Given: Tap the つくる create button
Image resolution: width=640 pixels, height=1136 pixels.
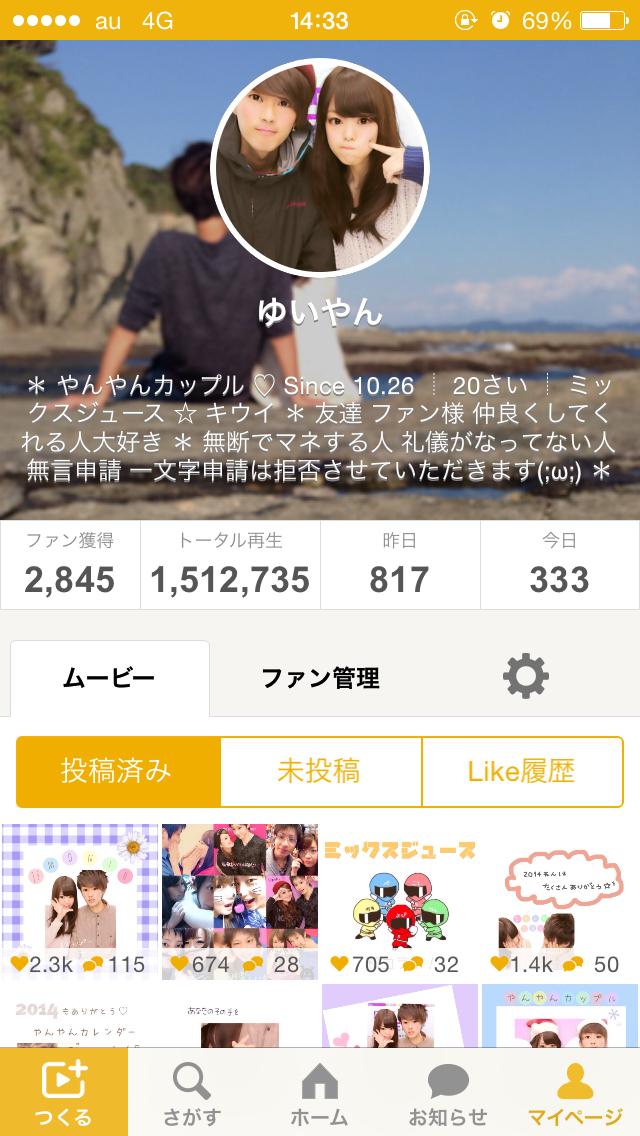Looking at the screenshot, I should (64, 1092).
